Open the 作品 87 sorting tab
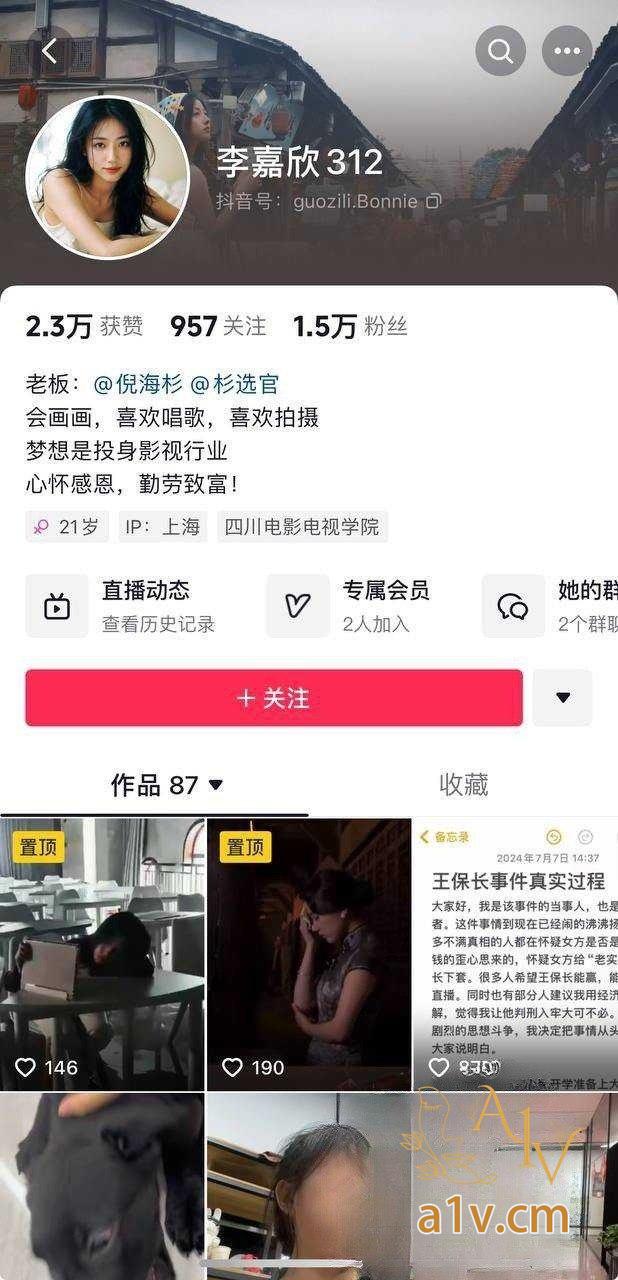Screen dimensions: 618x1280 point(167,785)
